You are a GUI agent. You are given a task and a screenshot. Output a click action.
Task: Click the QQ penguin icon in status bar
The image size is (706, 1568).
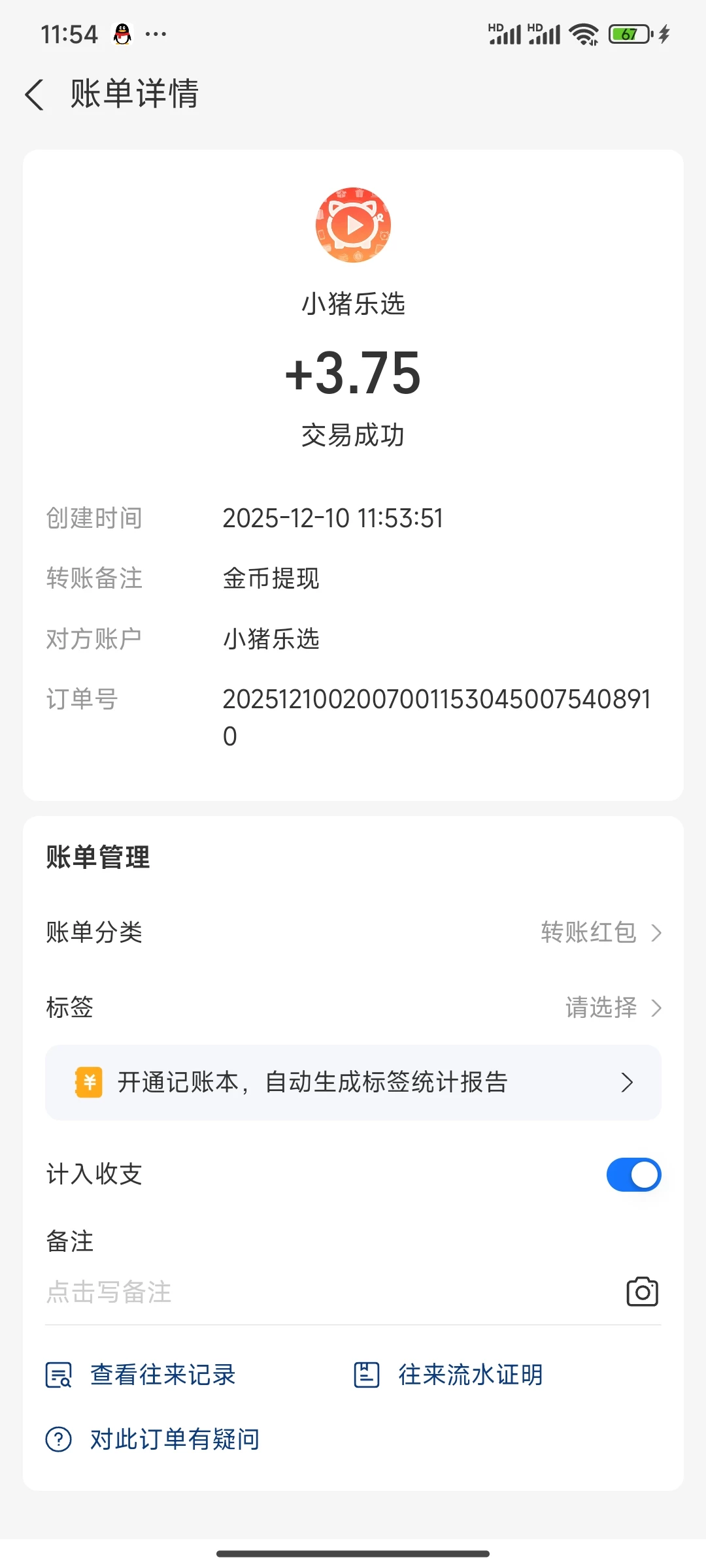122,32
